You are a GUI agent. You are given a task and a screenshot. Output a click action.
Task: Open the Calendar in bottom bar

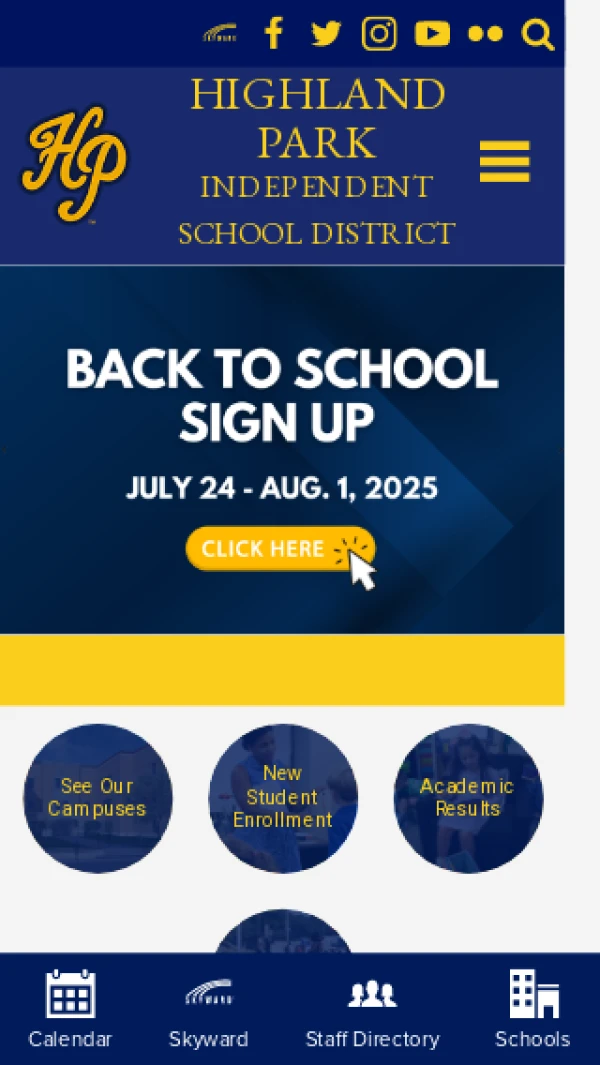pyautogui.click(x=70, y=1008)
